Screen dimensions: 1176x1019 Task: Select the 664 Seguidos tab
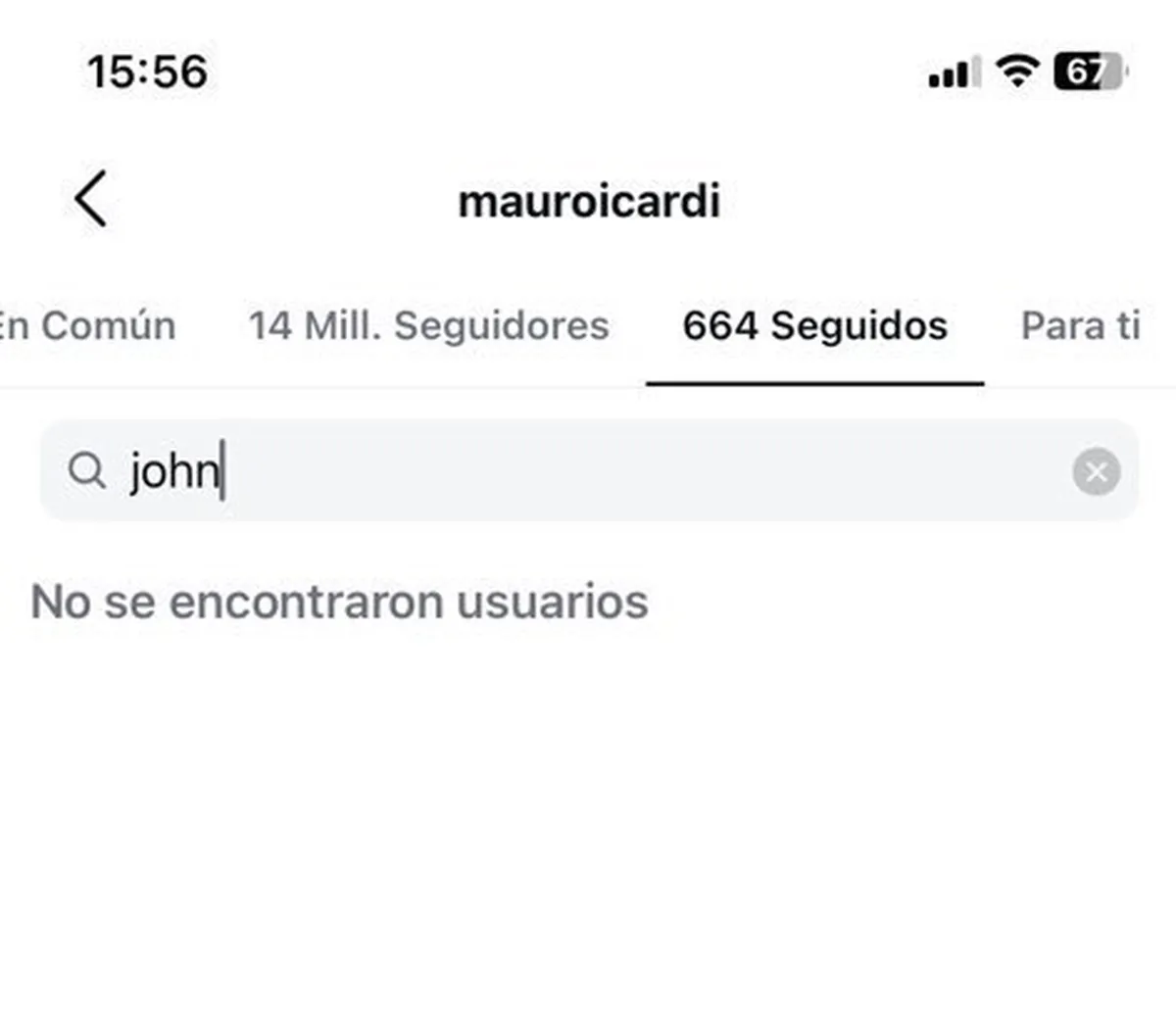(x=814, y=326)
